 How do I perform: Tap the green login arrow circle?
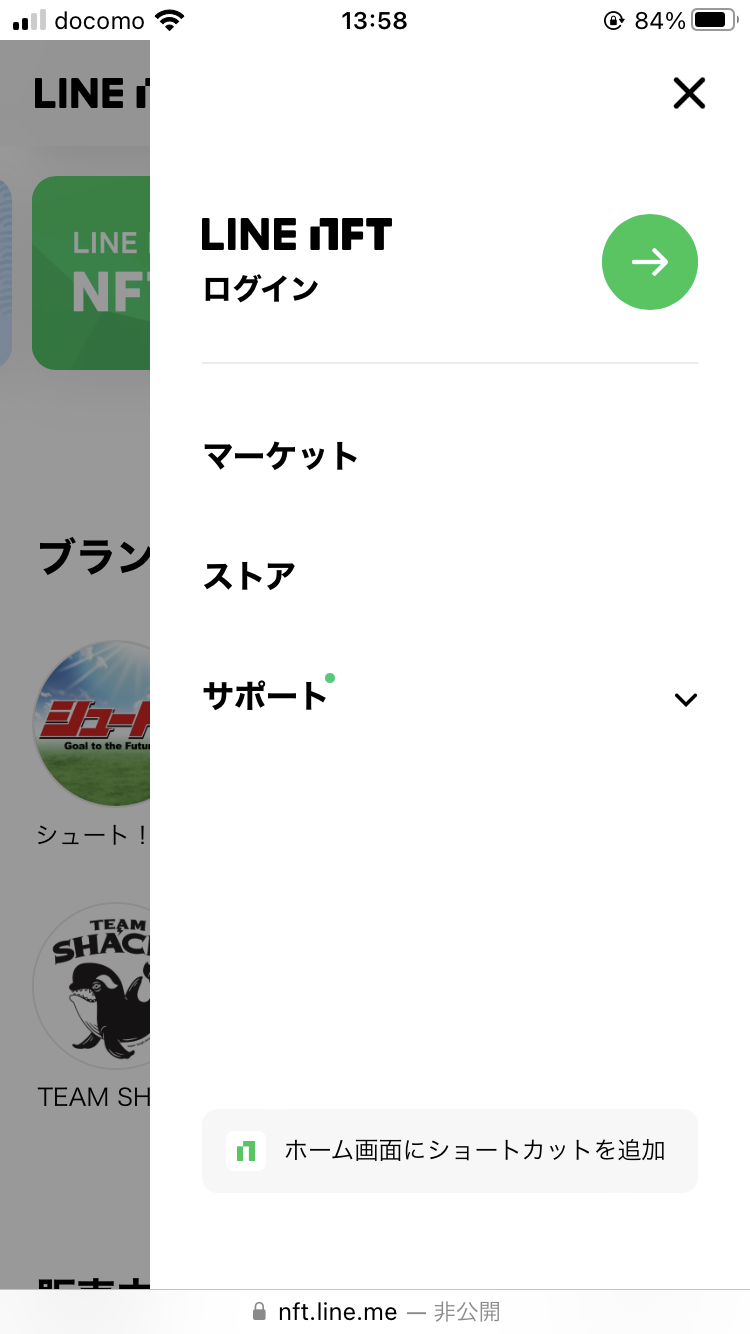pyautogui.click(x=649, y=261)
